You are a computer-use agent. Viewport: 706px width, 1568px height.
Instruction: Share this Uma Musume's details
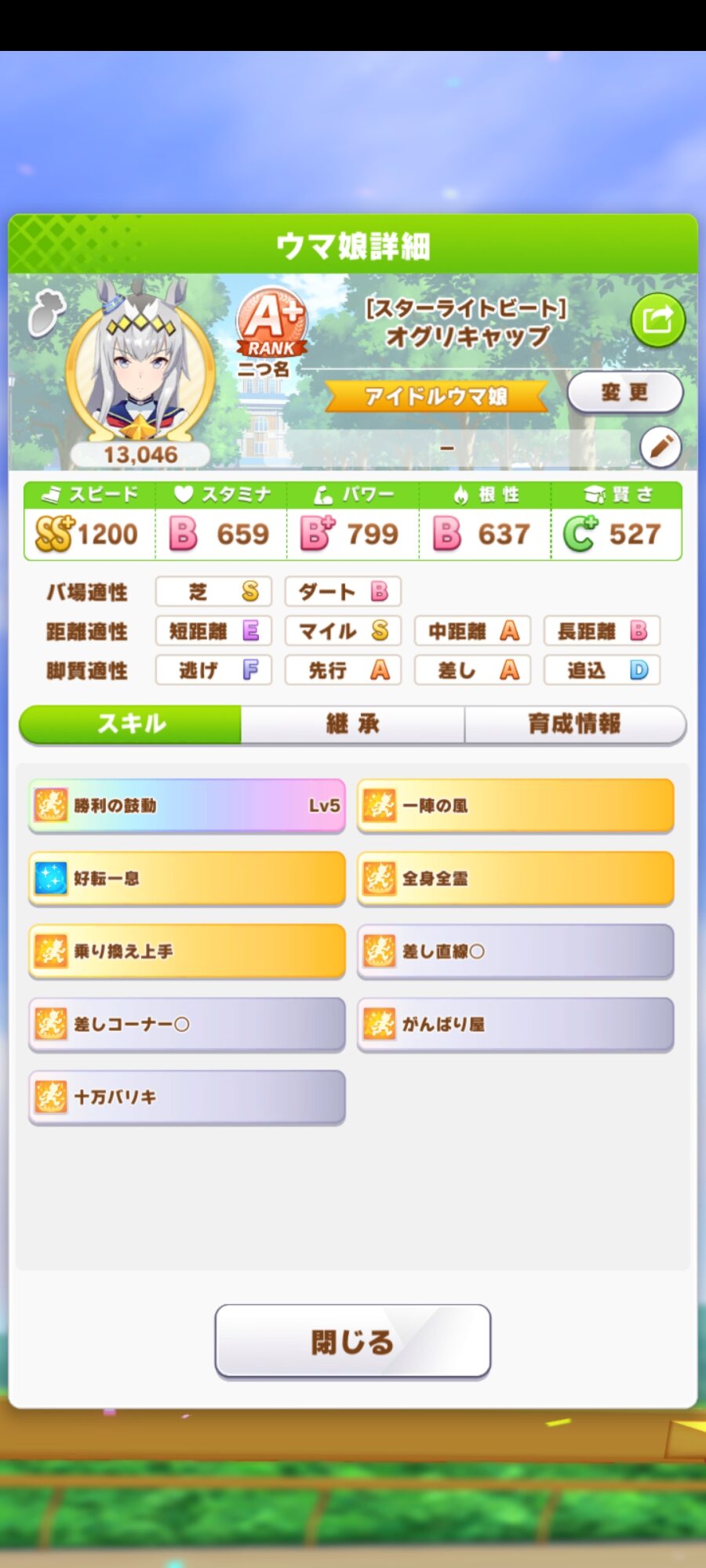click(657, 320)
